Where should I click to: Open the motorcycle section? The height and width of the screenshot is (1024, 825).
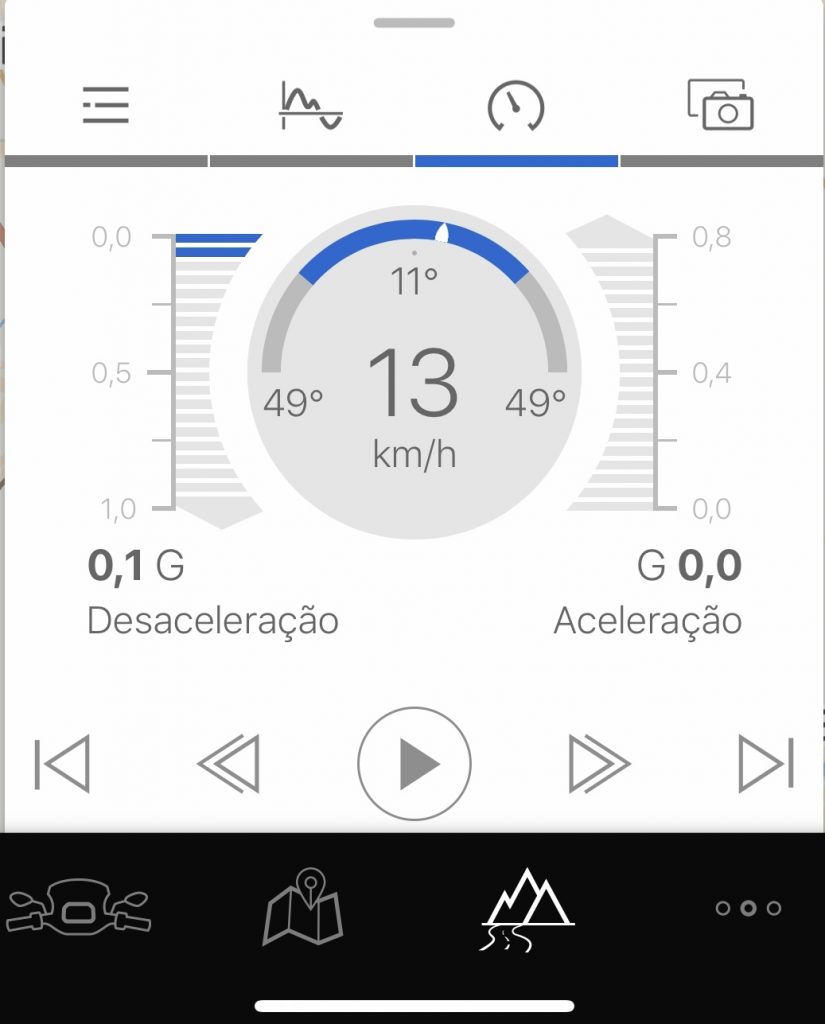pyautogui.click(x=78, y=908)
